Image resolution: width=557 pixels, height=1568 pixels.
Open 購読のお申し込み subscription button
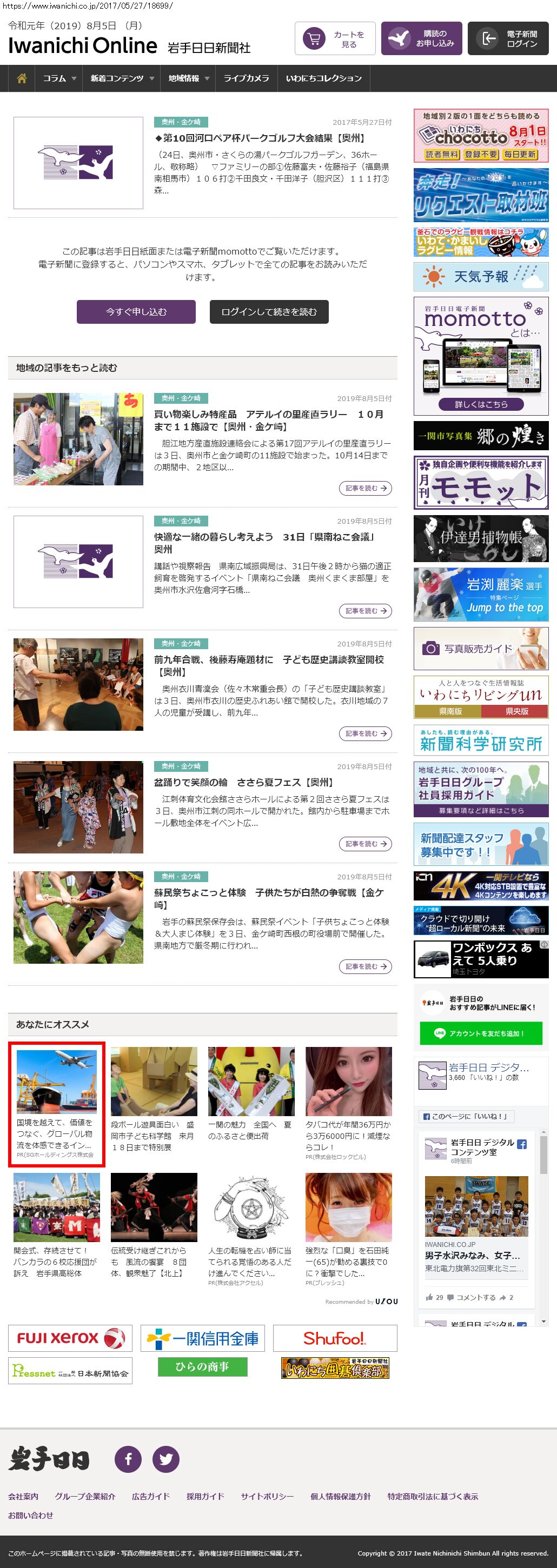tap(421, 39)
